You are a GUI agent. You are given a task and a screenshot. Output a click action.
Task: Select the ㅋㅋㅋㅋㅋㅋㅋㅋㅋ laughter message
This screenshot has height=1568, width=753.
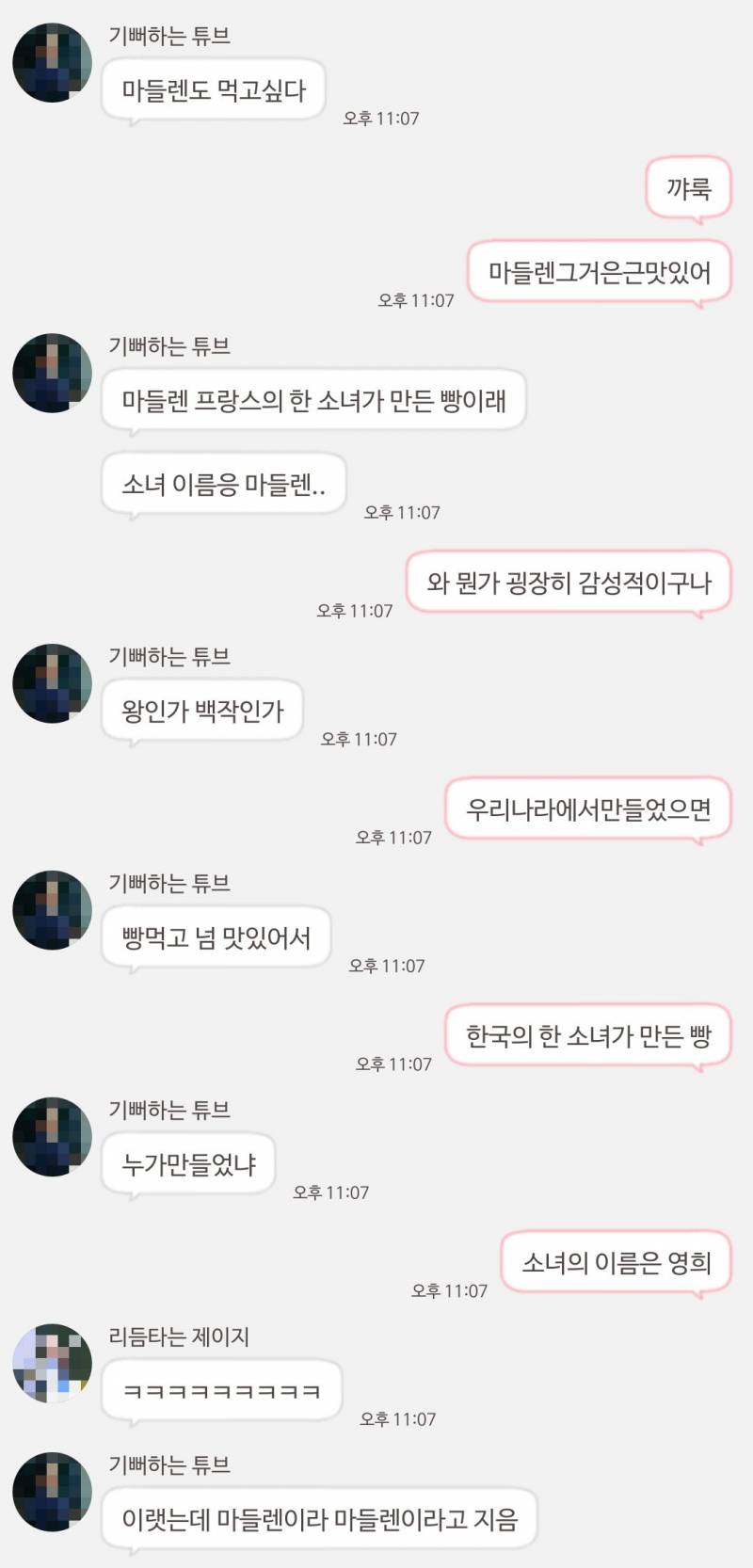(221, 1388)
